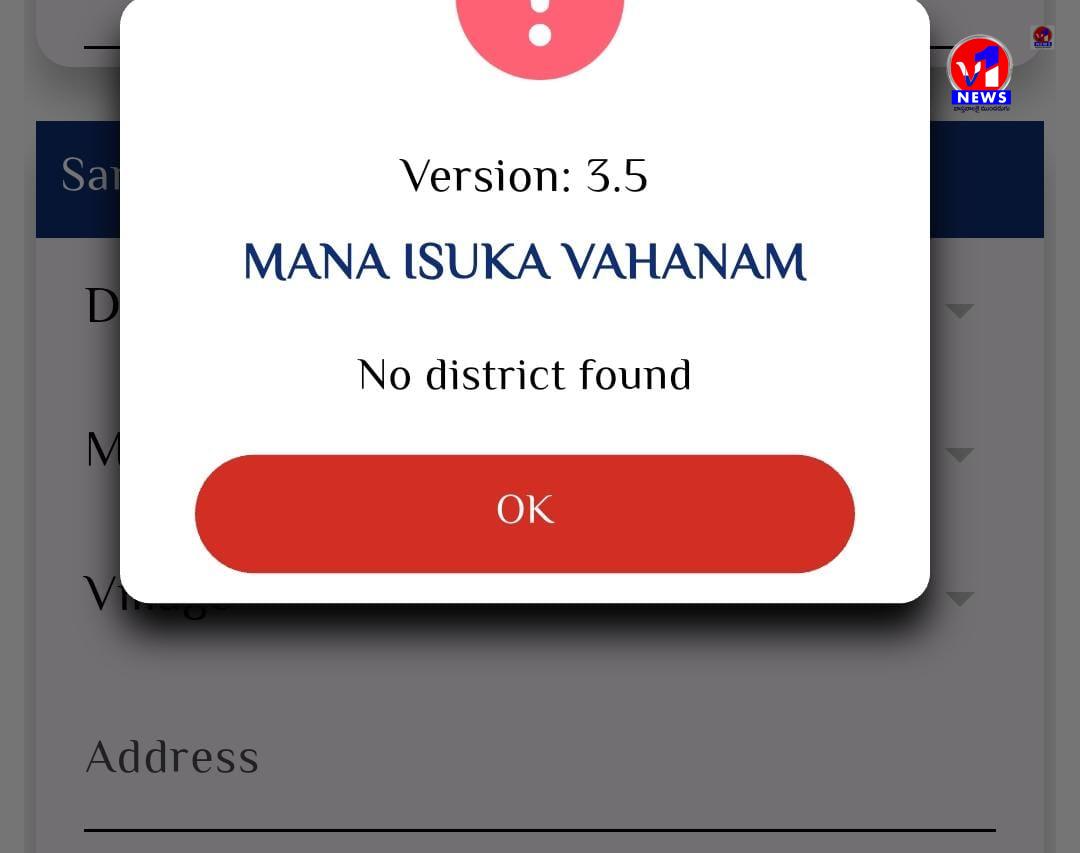1080x853 pixels.
Task: Expand the Village dropdown arrow
Action: coord(959,599)
